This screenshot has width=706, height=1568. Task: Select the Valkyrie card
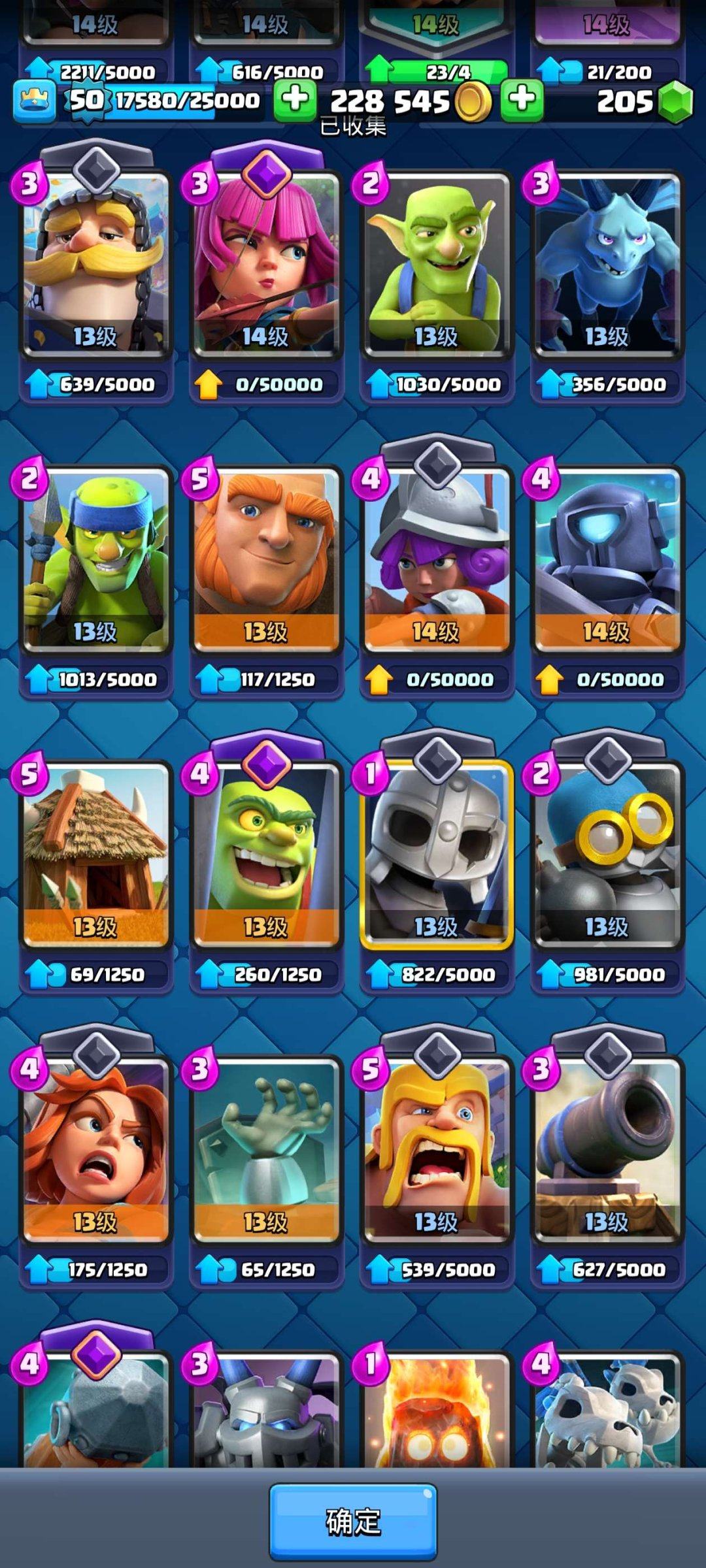[95, 1150]
